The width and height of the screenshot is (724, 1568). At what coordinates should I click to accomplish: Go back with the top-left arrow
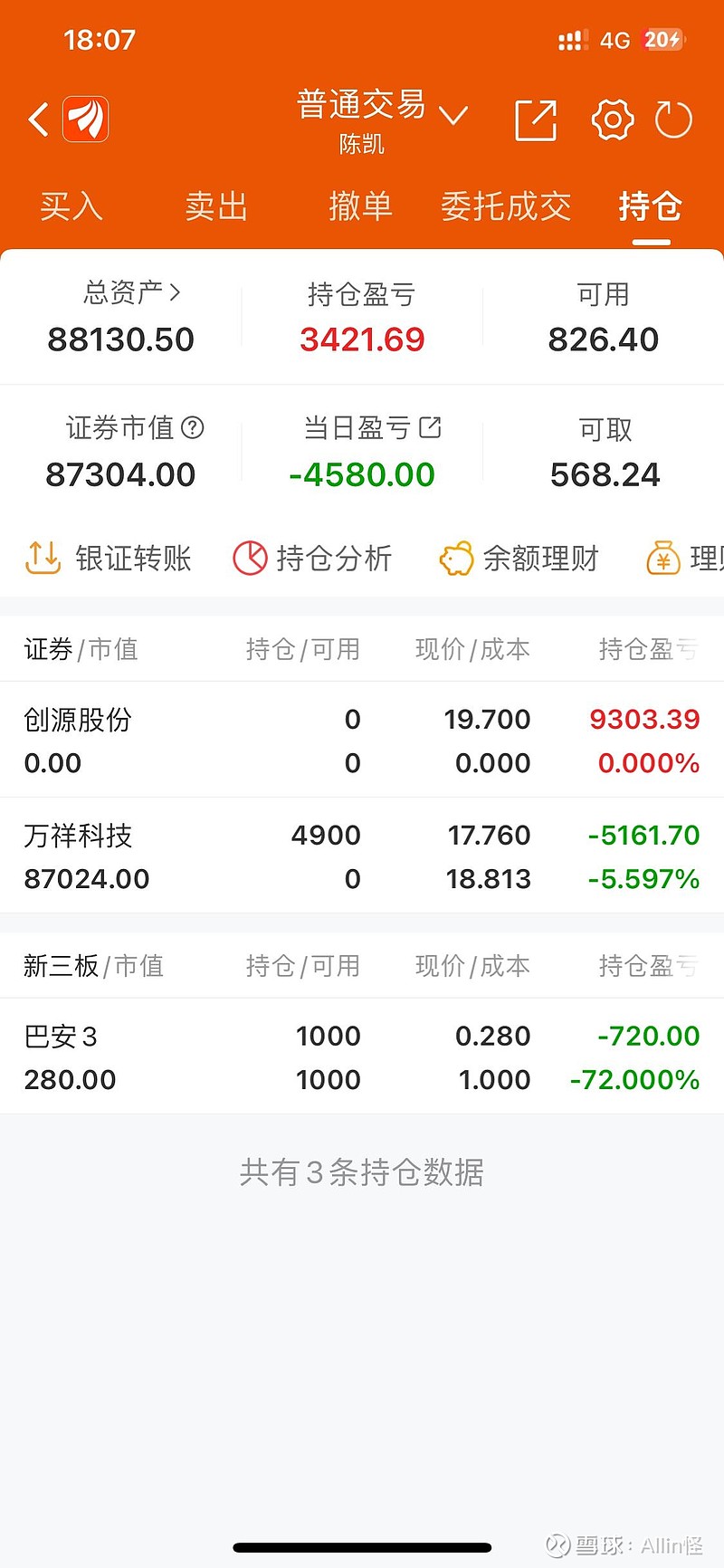click(x=38, y=120)
